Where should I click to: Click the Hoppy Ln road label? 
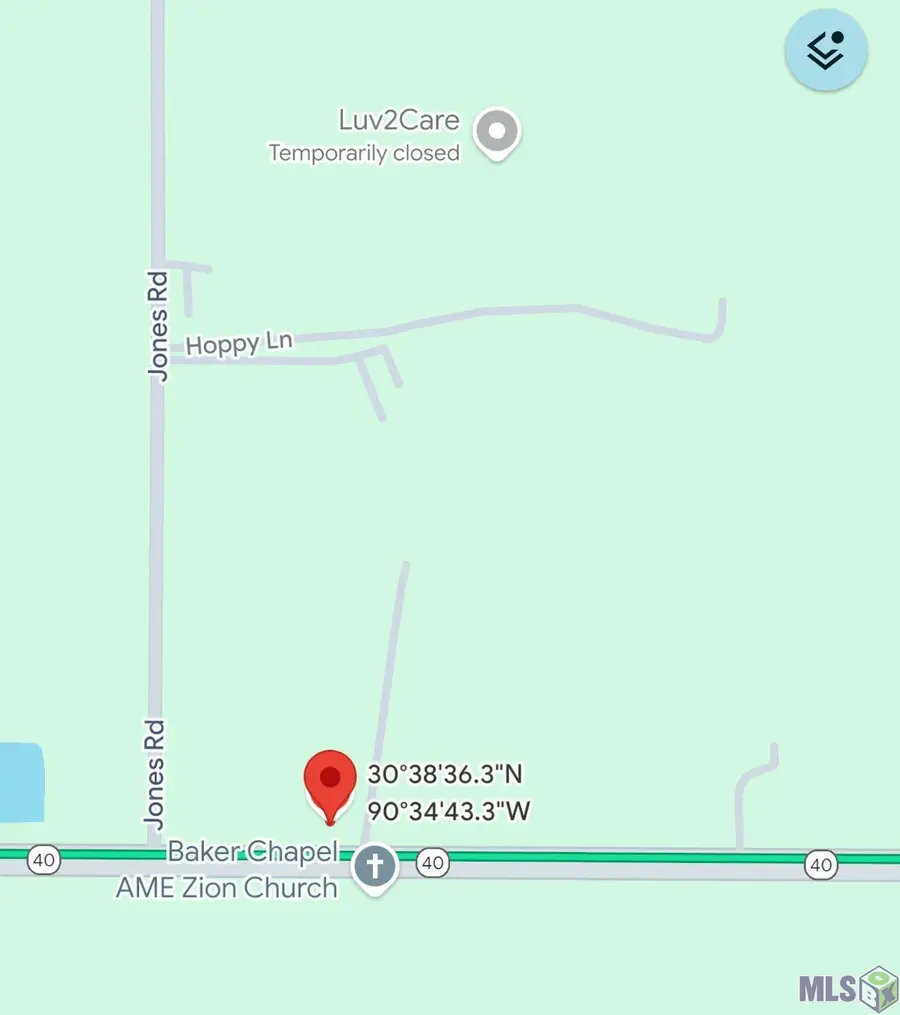coord(239,343)
